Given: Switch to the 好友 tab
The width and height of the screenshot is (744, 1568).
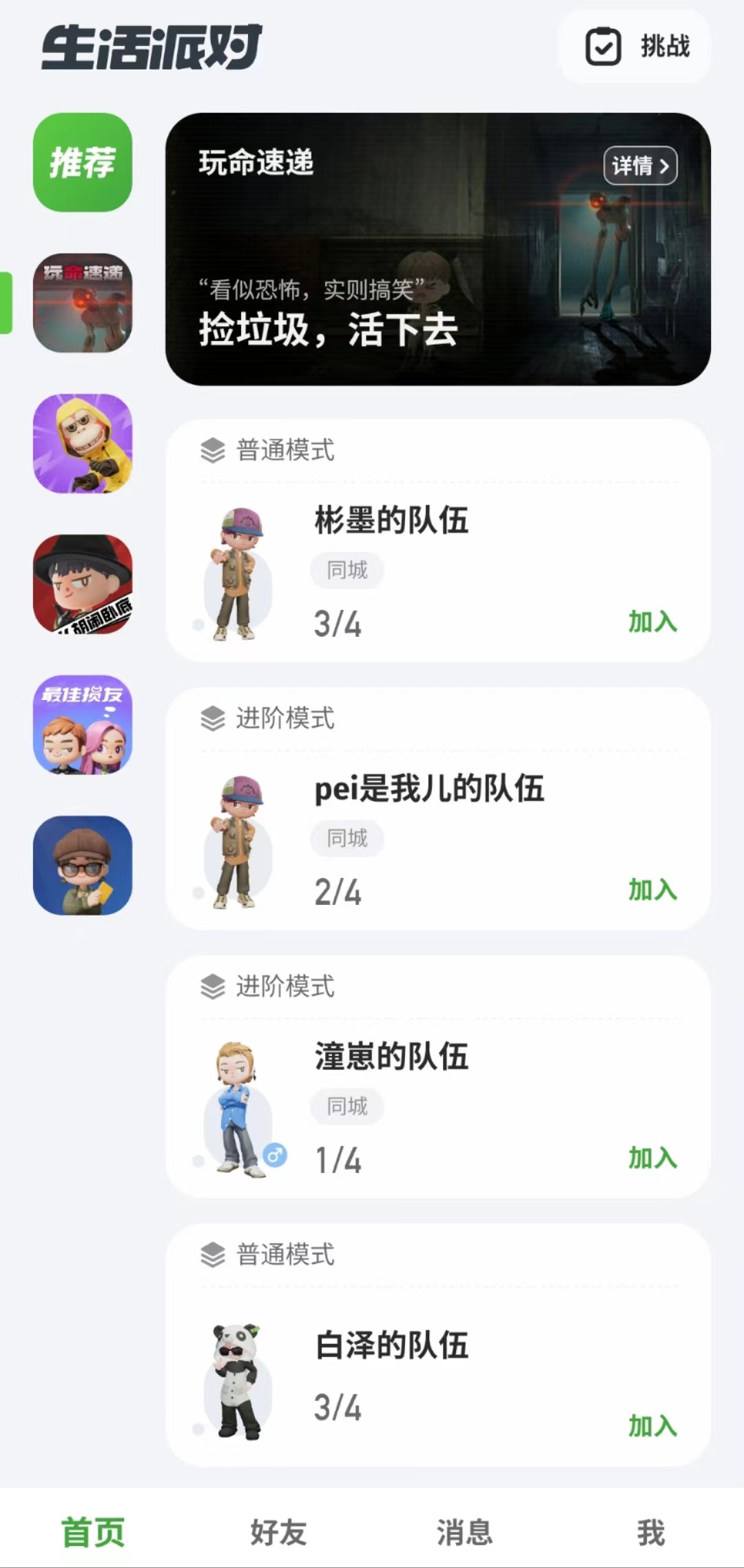Looking at the screenshot, I should [278, 1533].
